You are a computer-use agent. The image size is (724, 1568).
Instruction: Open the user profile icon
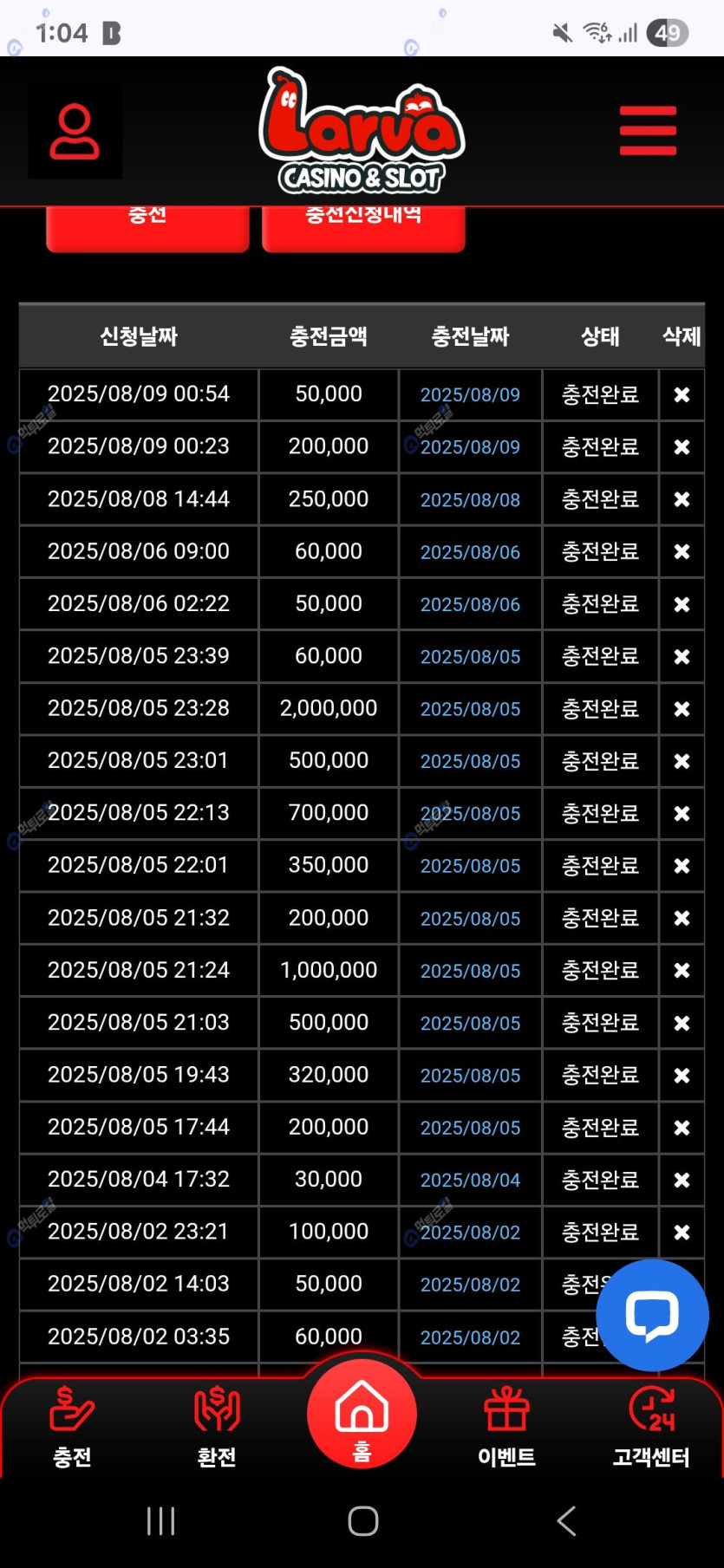[75, 132]
